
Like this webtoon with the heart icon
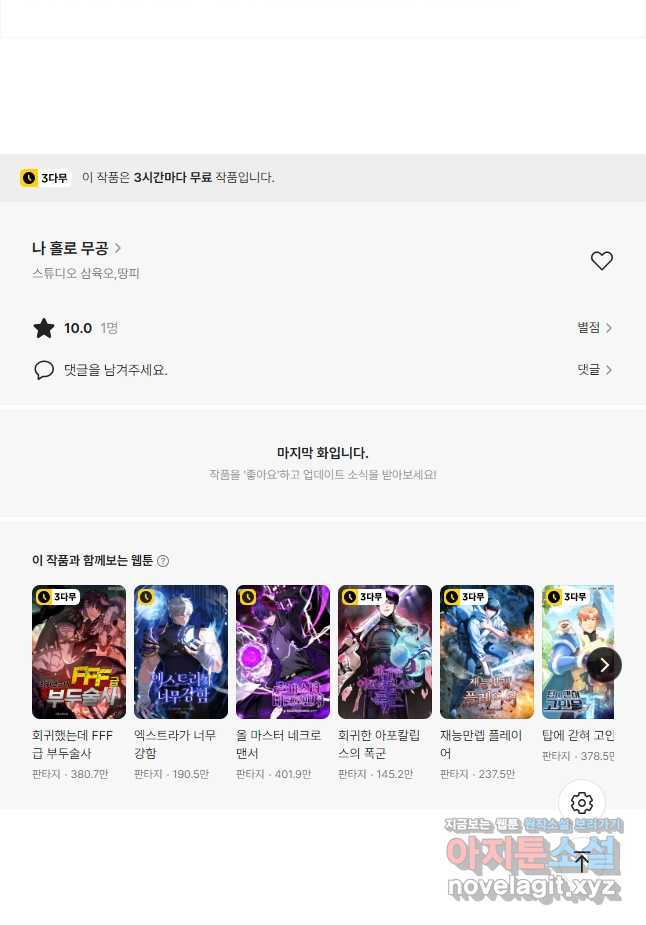[x=601, y=261]
